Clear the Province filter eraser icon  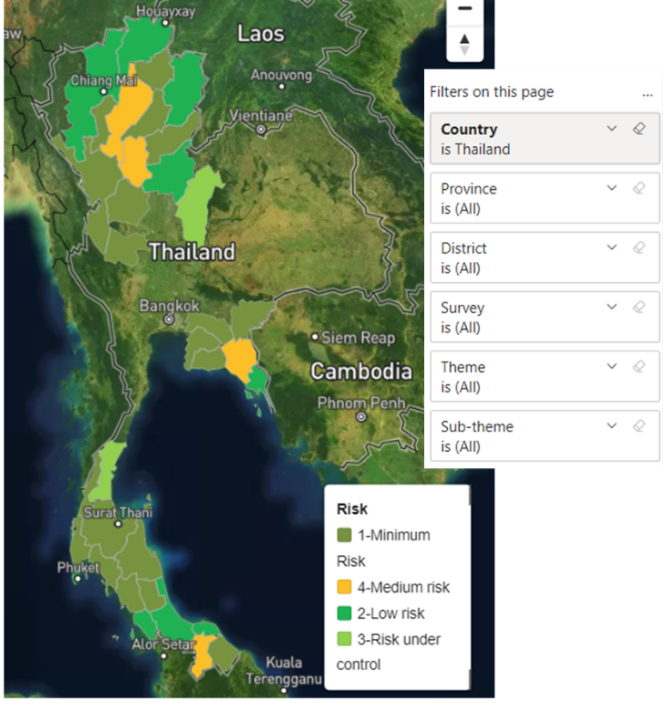640,188
